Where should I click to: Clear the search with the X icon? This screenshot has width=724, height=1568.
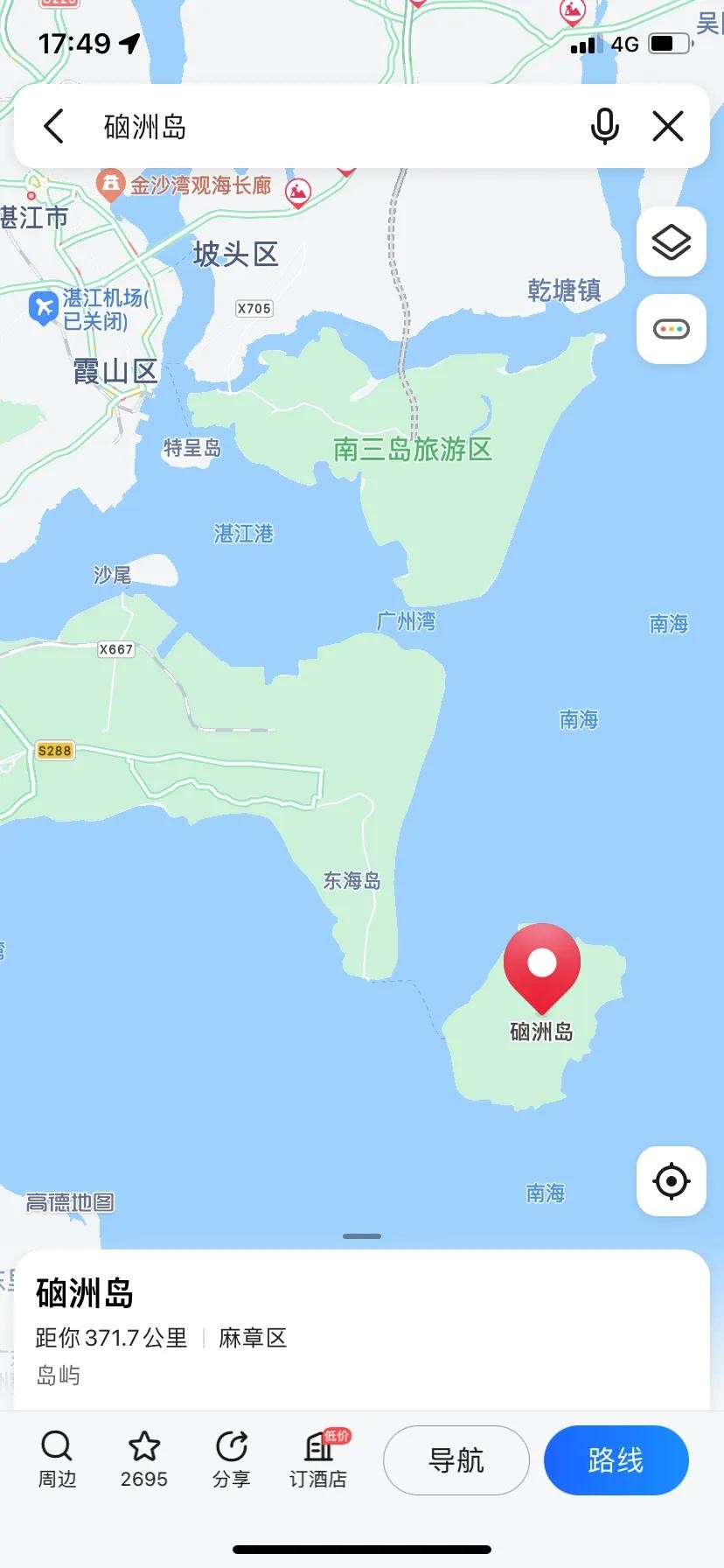click(668, 127)
